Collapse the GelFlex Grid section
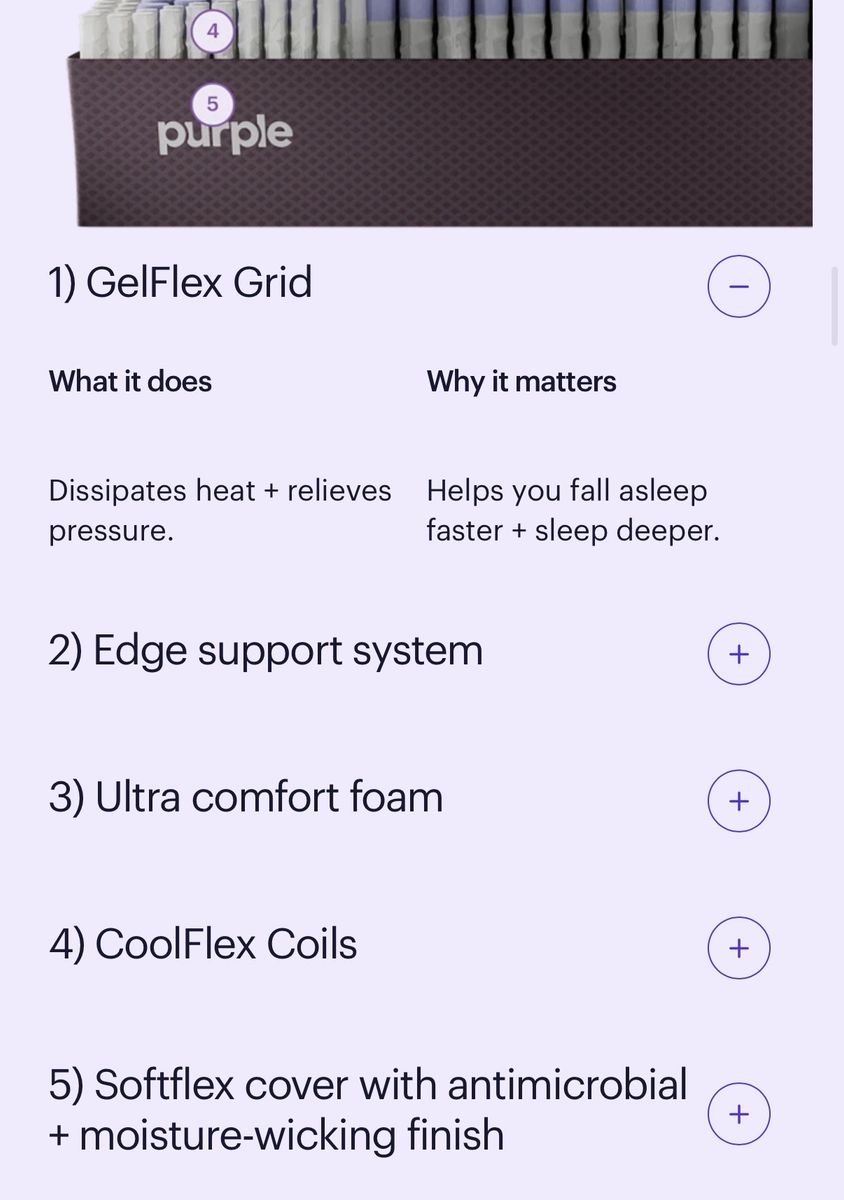 pos(739,287)
